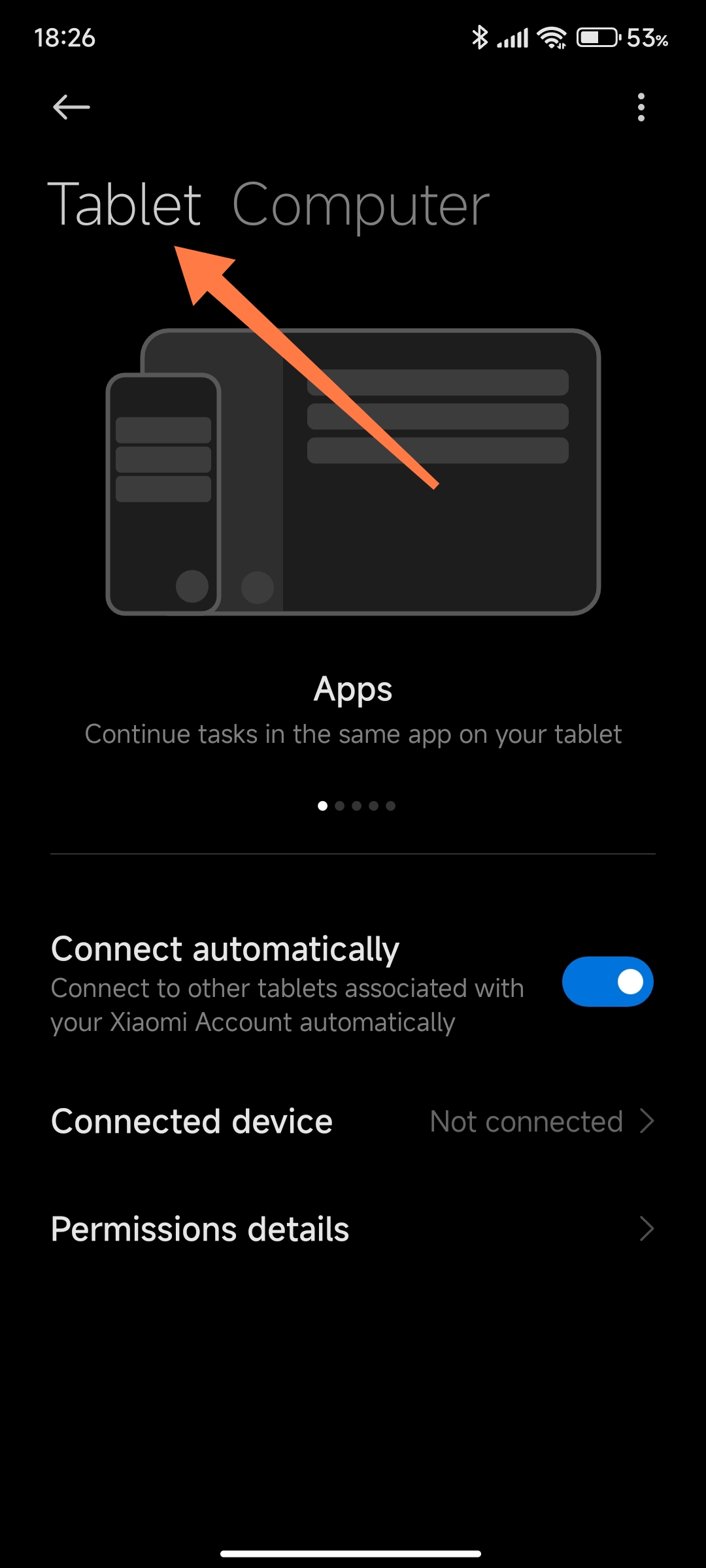Open the three-dot overflow menu

(x=641, y=107)
